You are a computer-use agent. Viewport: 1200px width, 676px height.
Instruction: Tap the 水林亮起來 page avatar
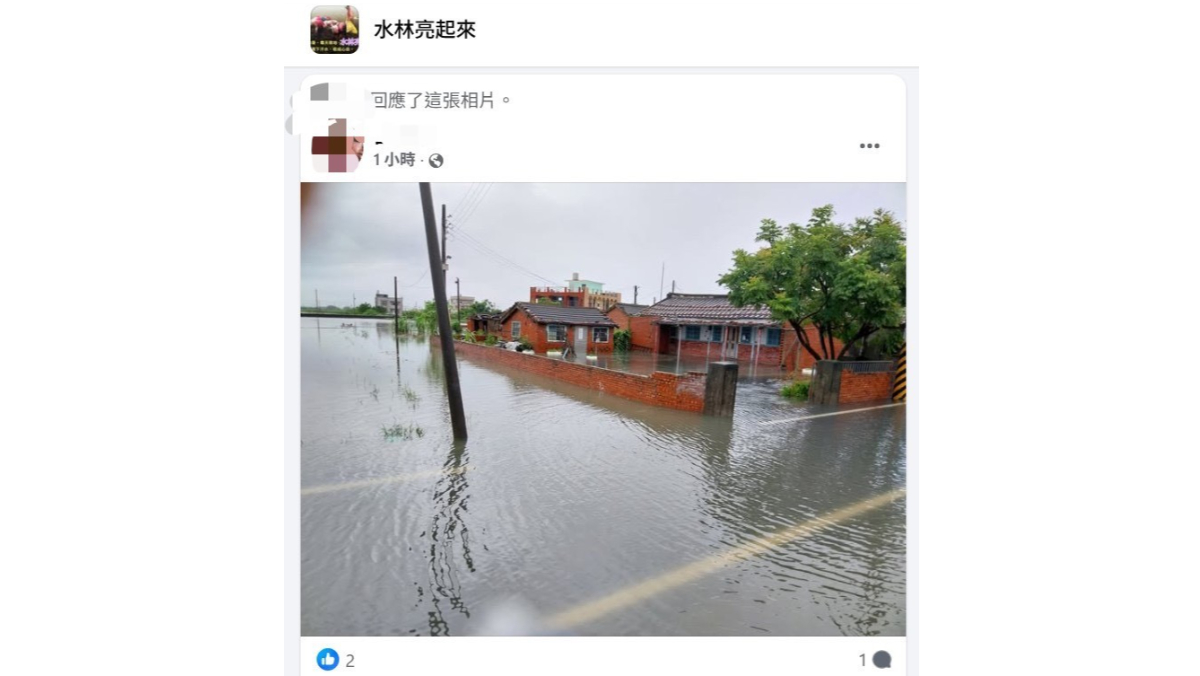pyautogui.click(x=334, y=29)
